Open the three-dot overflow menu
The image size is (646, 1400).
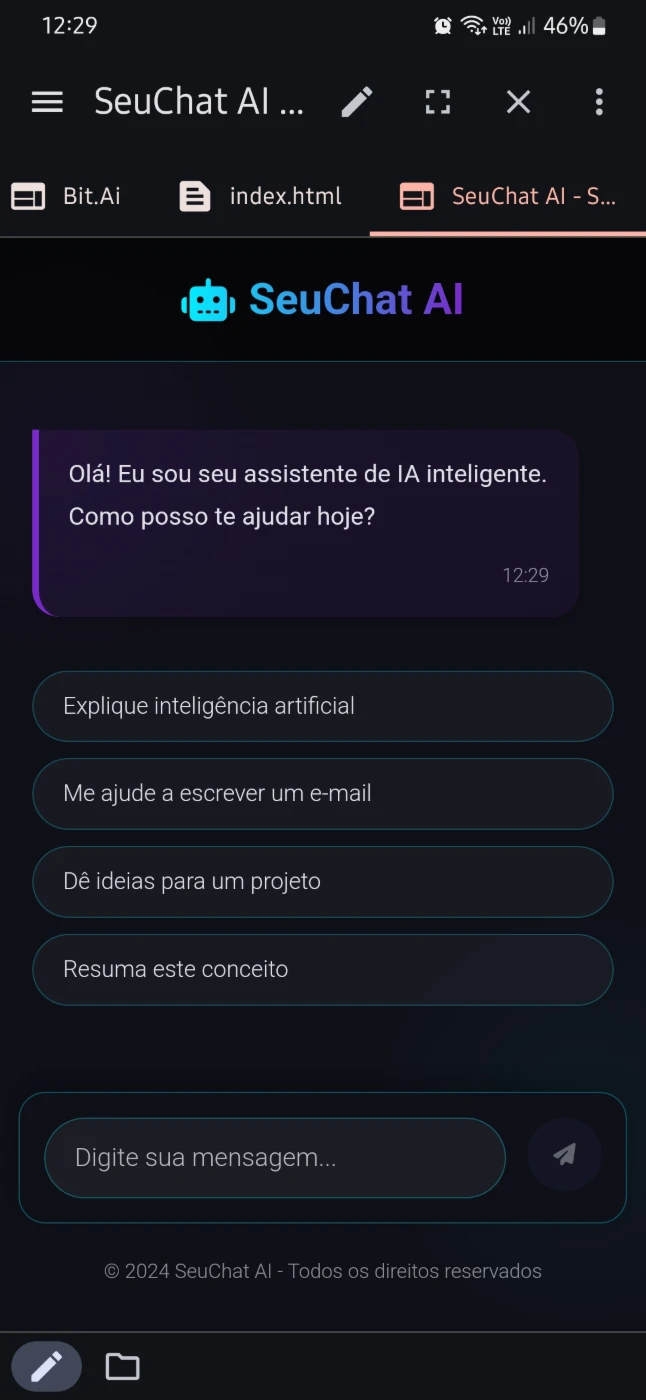[599, 102]
